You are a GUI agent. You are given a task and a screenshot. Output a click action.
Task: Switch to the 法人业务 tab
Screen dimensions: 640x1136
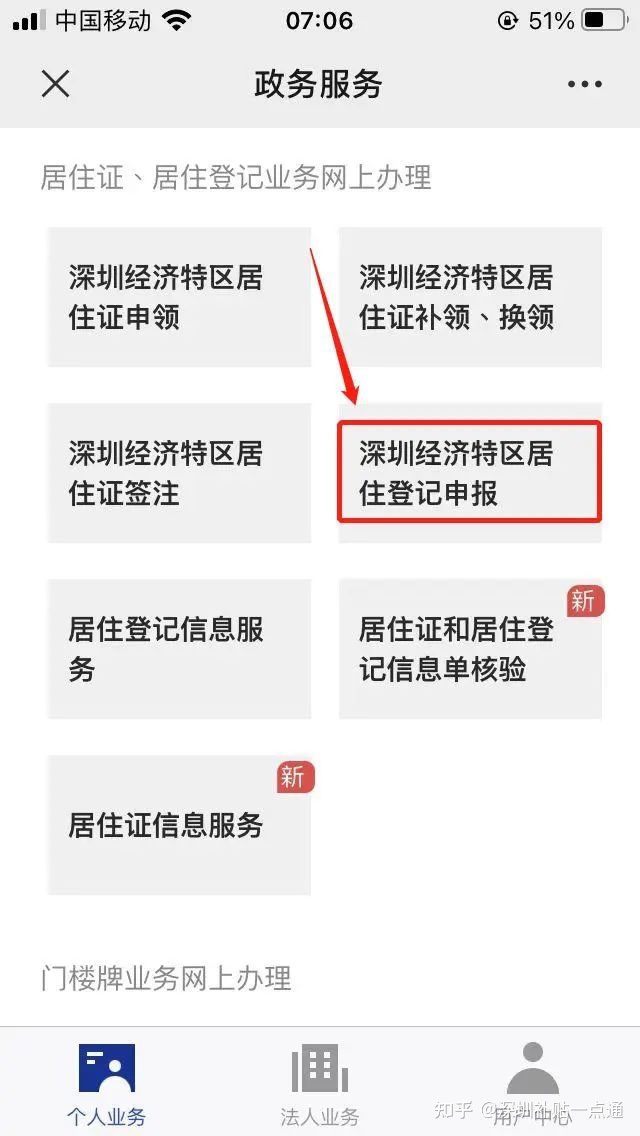pos(320,1084)
